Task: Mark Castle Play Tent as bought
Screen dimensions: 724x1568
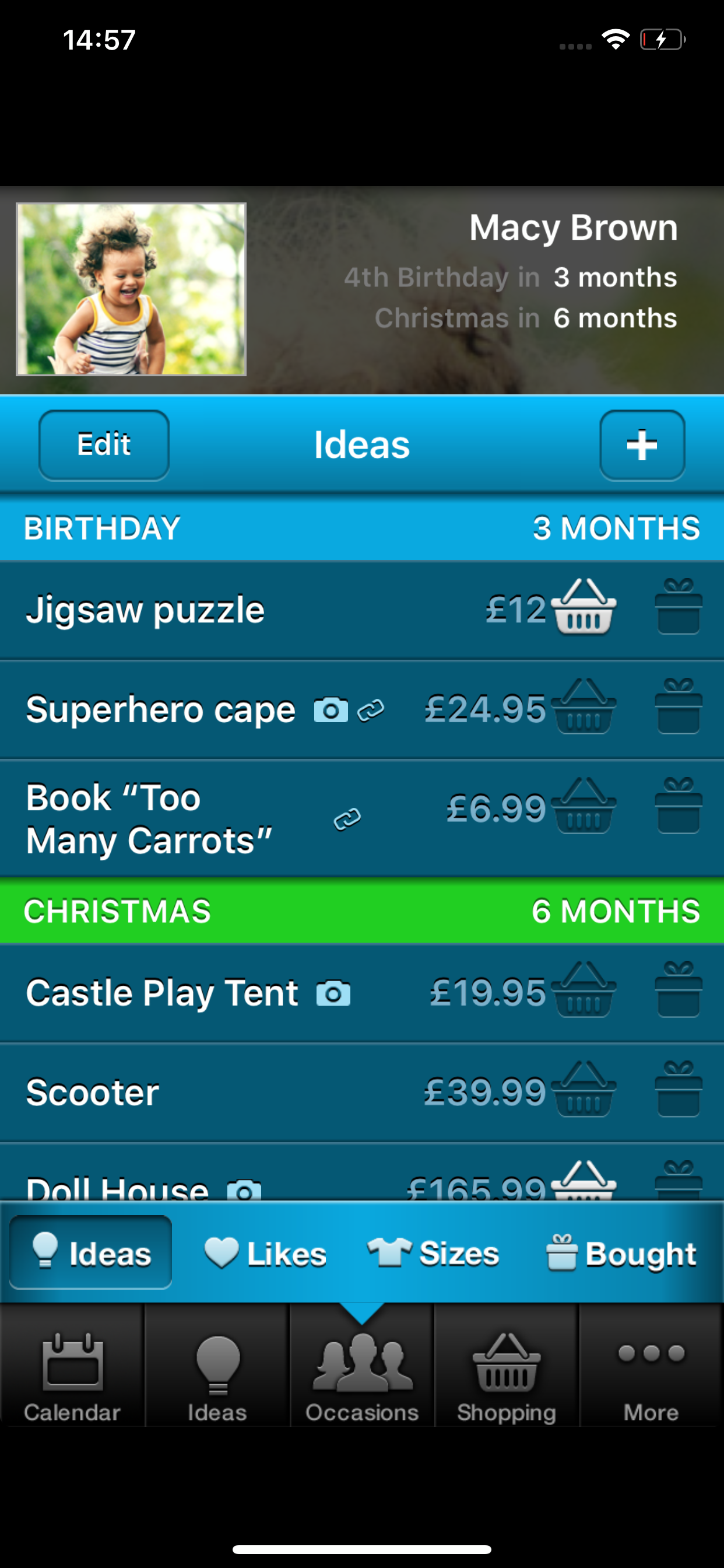Action: (679, 992)
